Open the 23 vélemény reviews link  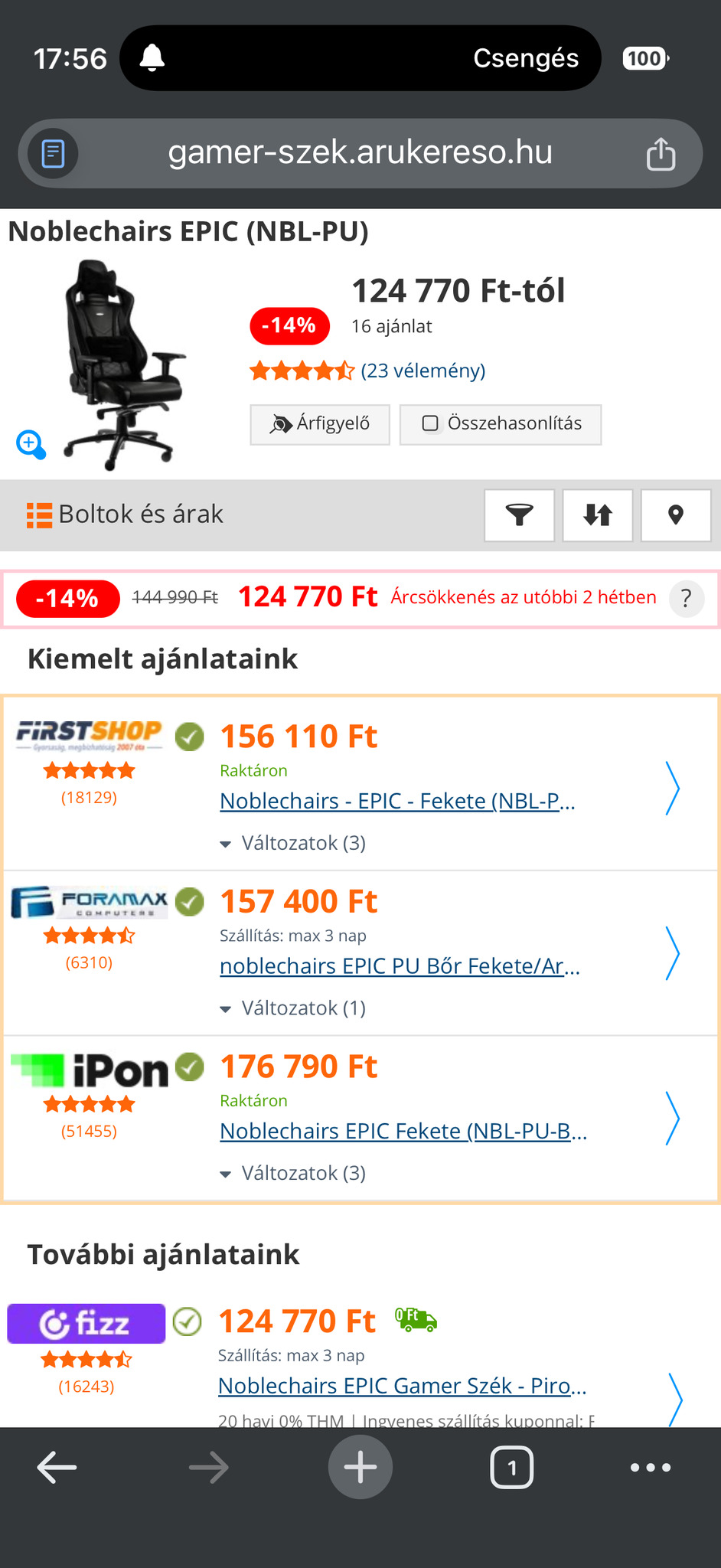coord(422,371)
